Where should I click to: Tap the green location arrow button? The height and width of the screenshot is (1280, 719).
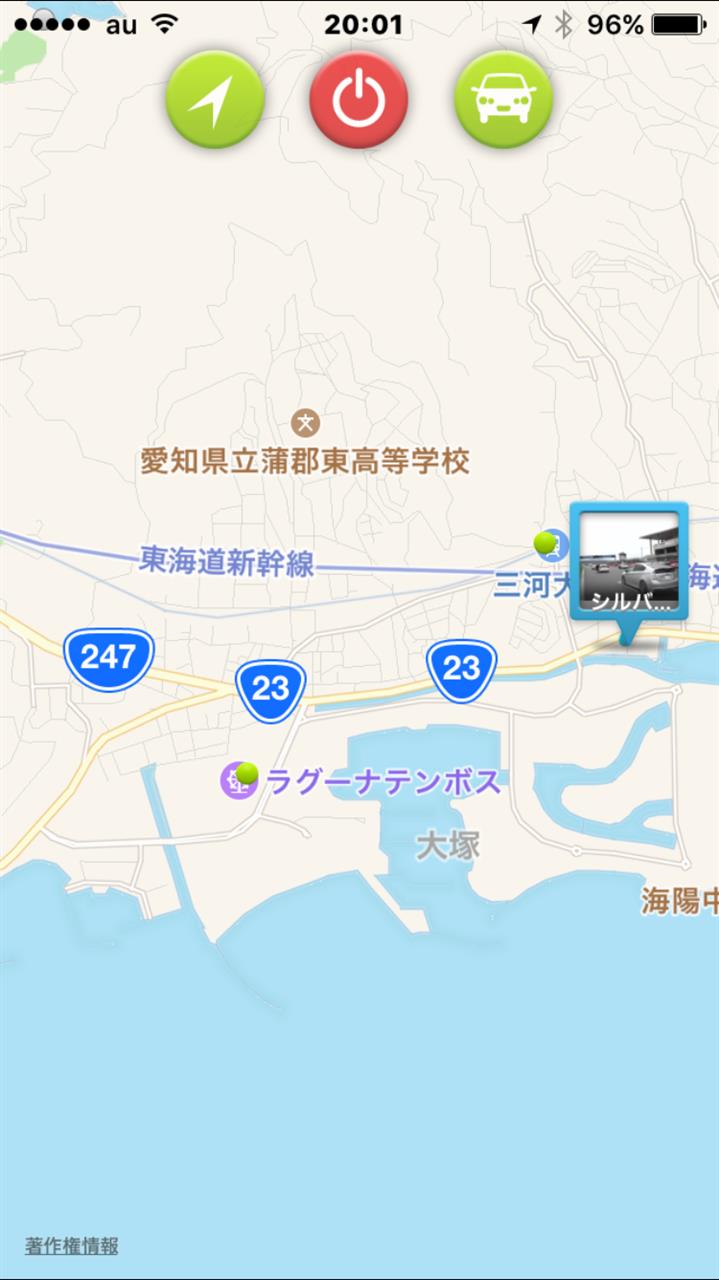click(x=214, y=100)
